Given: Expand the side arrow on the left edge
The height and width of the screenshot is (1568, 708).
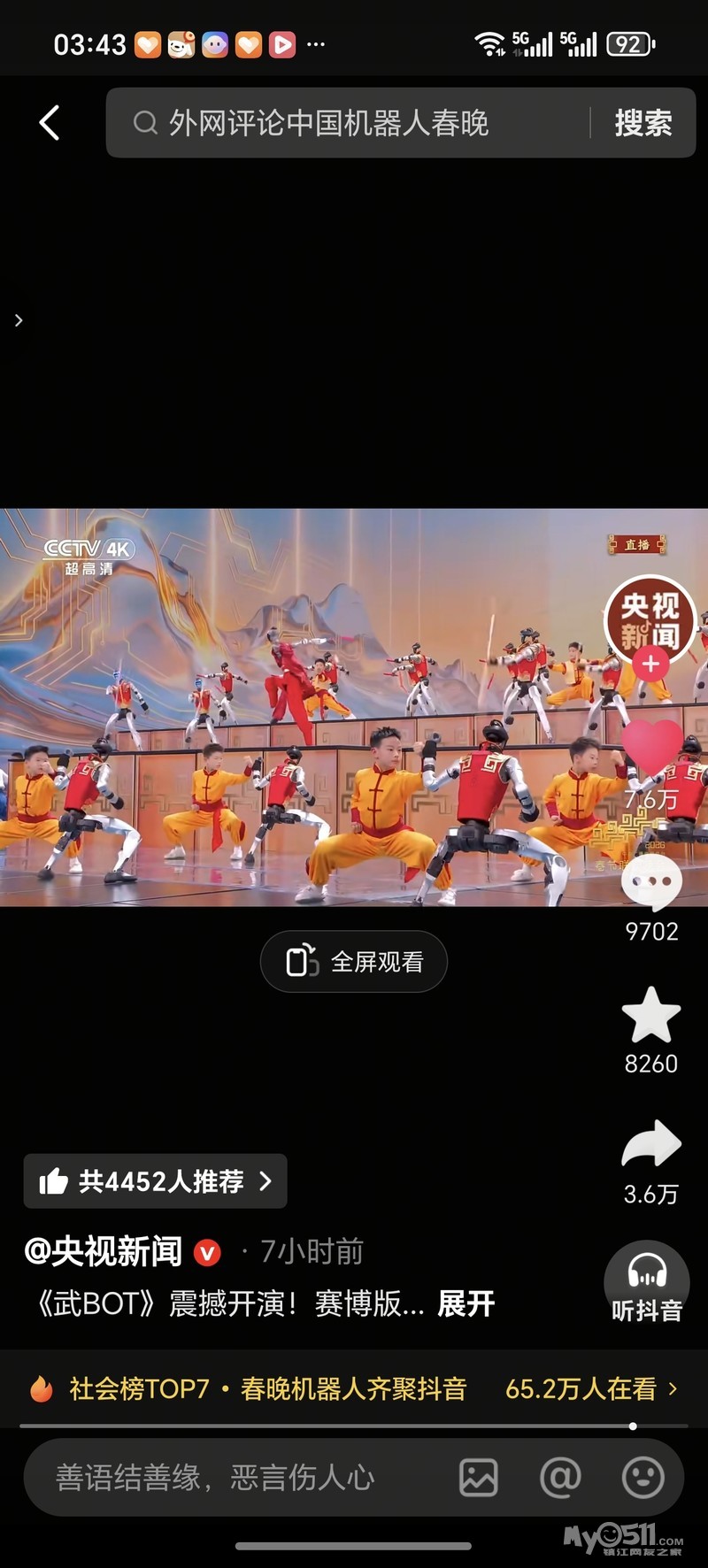Looking at the screenshot, I should tap(19, 320).
